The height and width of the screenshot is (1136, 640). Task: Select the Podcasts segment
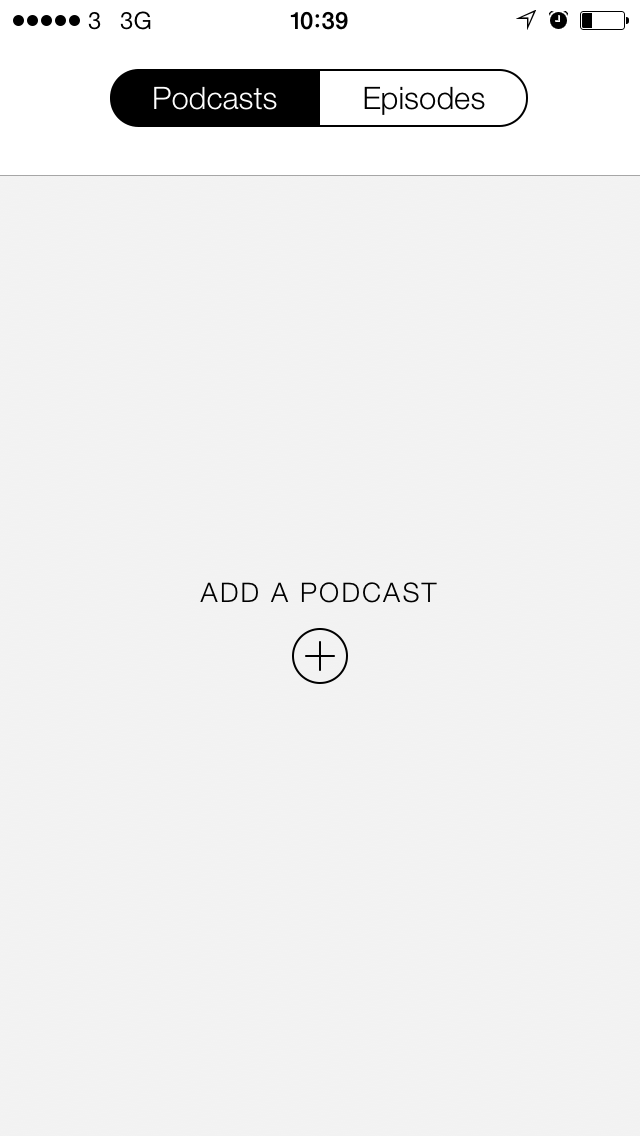click(x=215, y=99)
